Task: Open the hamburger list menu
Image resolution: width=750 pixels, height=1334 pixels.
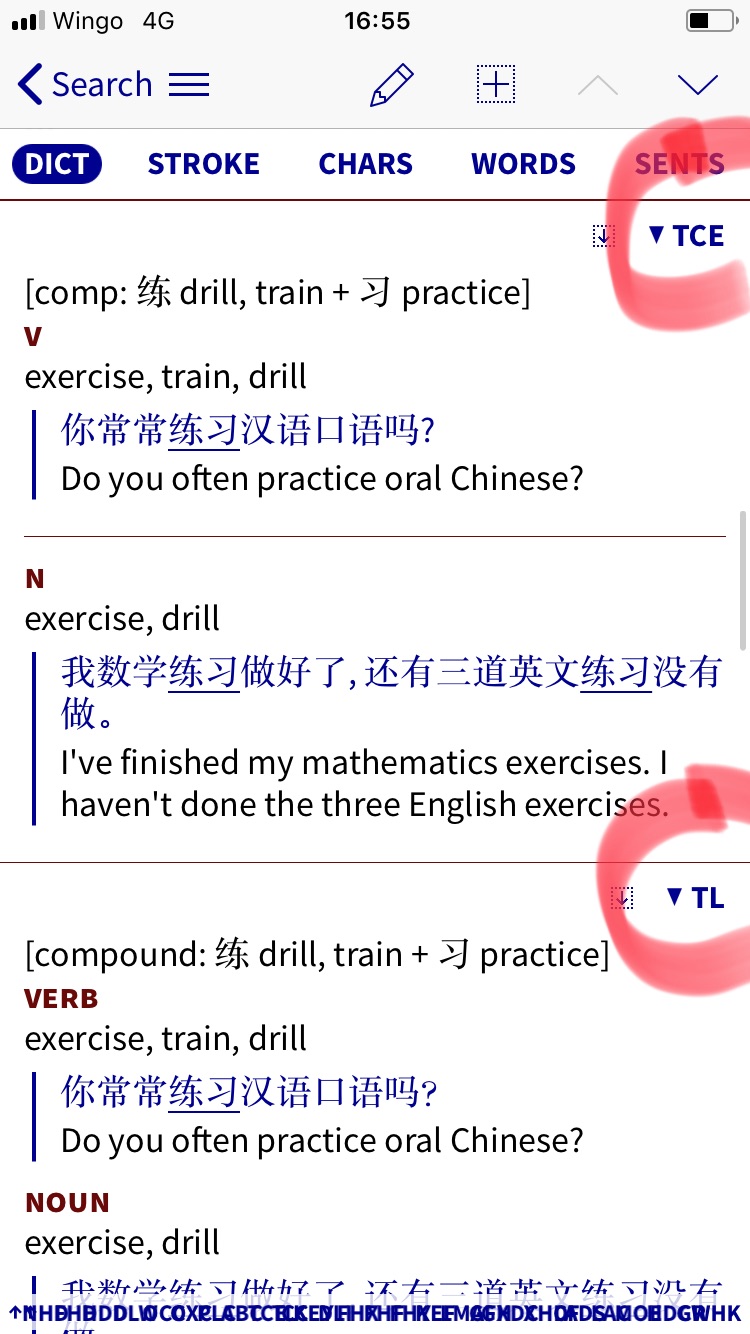Action: 189,85
